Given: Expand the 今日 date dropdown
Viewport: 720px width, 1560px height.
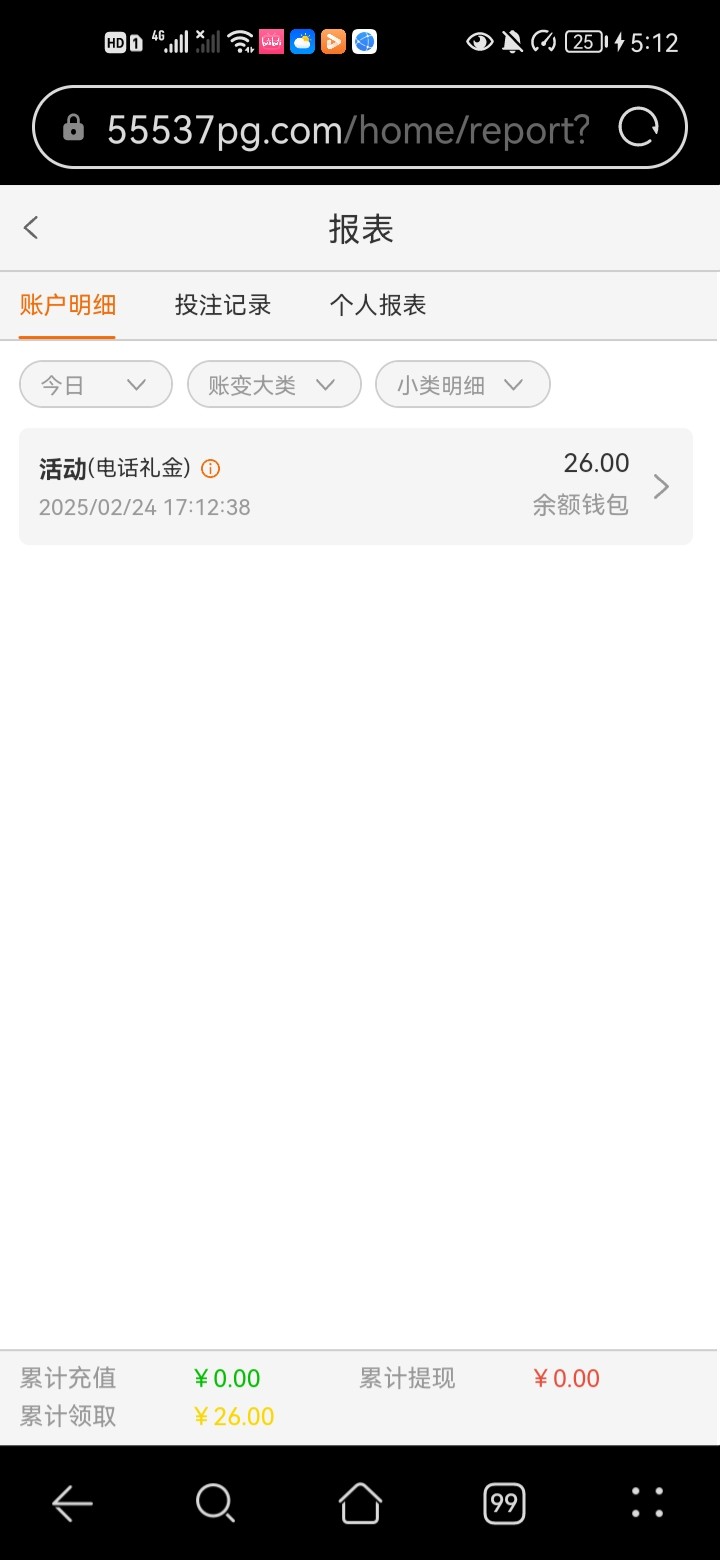Looking at the screenshot, I should coord(95,385).
